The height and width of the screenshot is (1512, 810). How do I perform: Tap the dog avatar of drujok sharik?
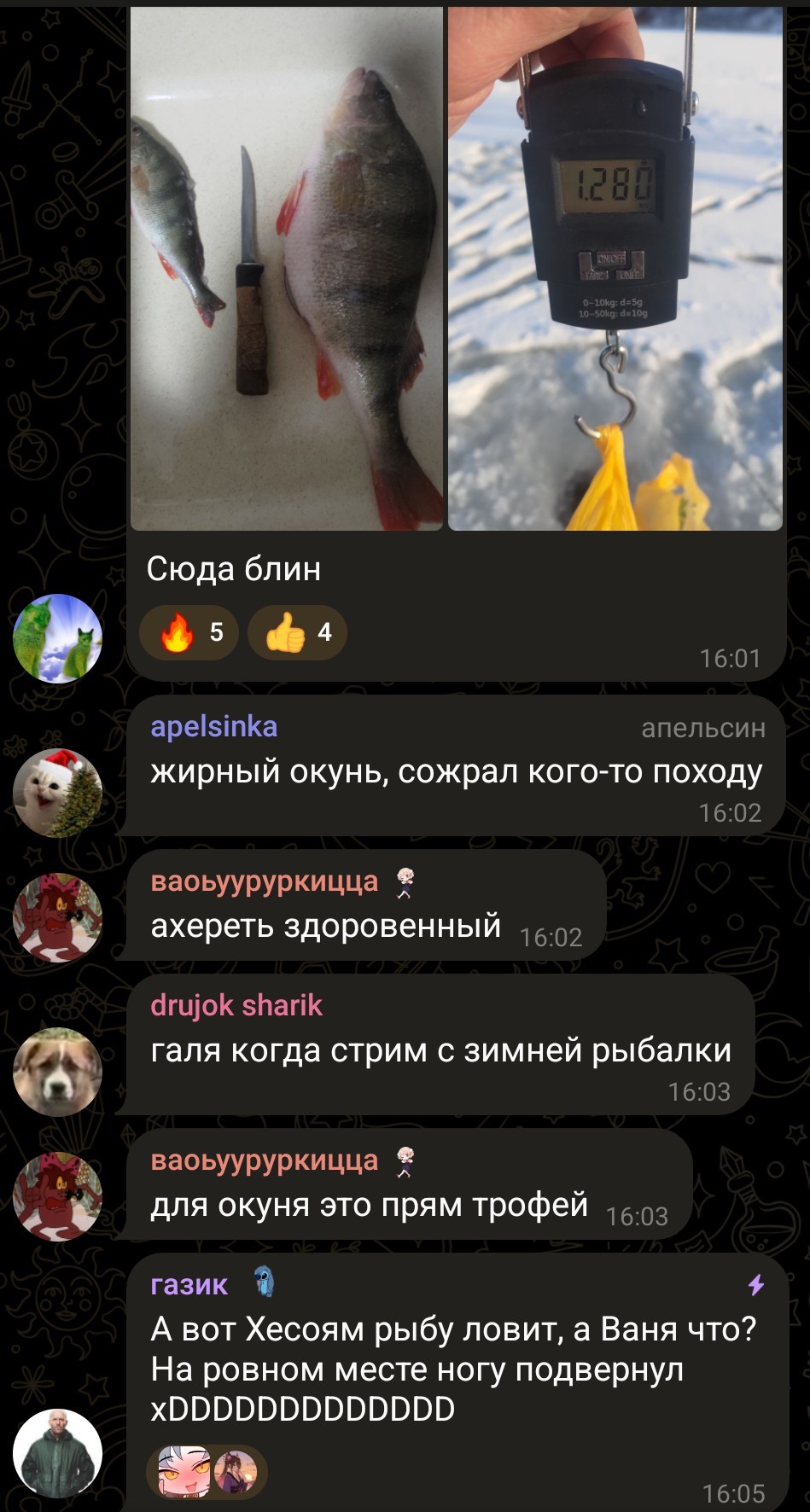pyautogui.click(x=57, y=1072)
